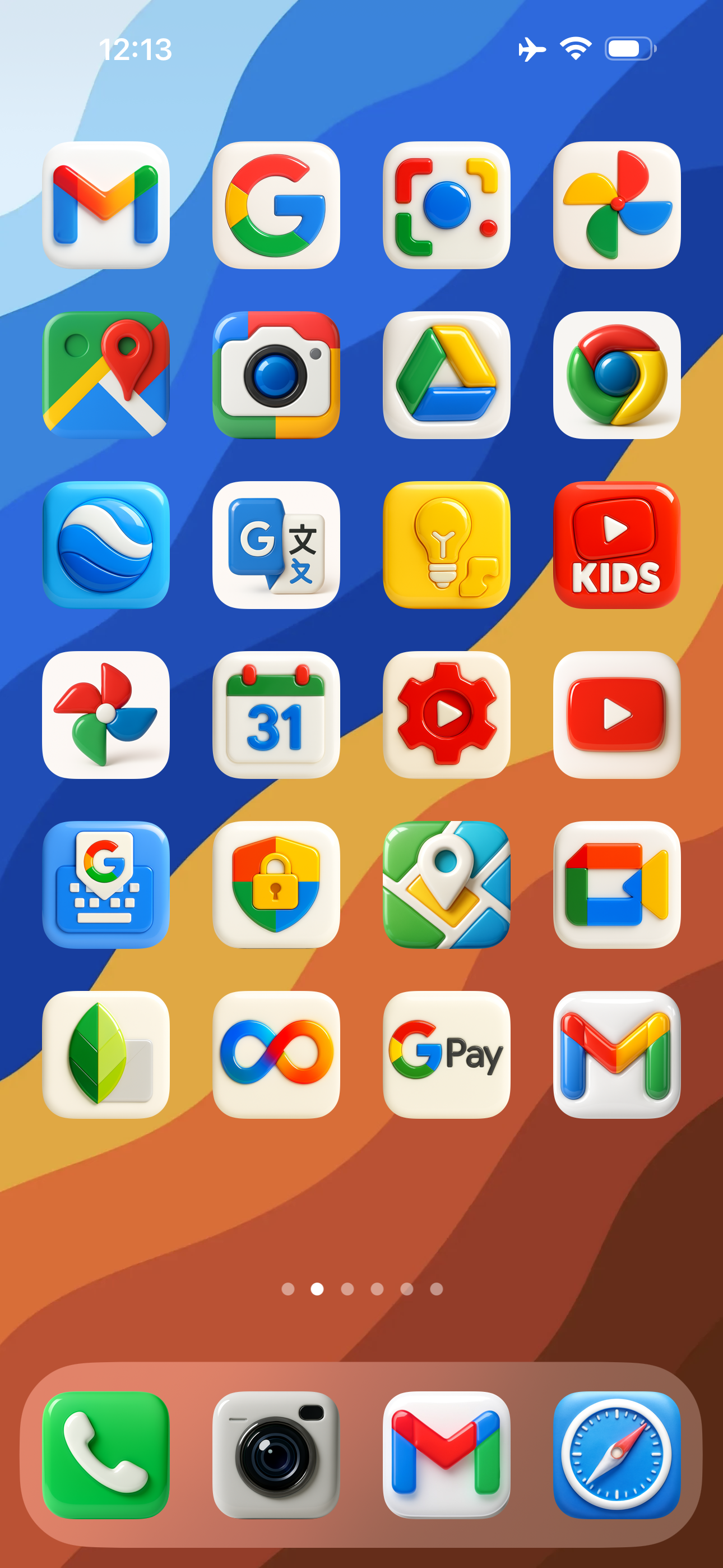Open Google Pay
This screenshot has width=723, height=1568.
click(x=446, y=1054)
